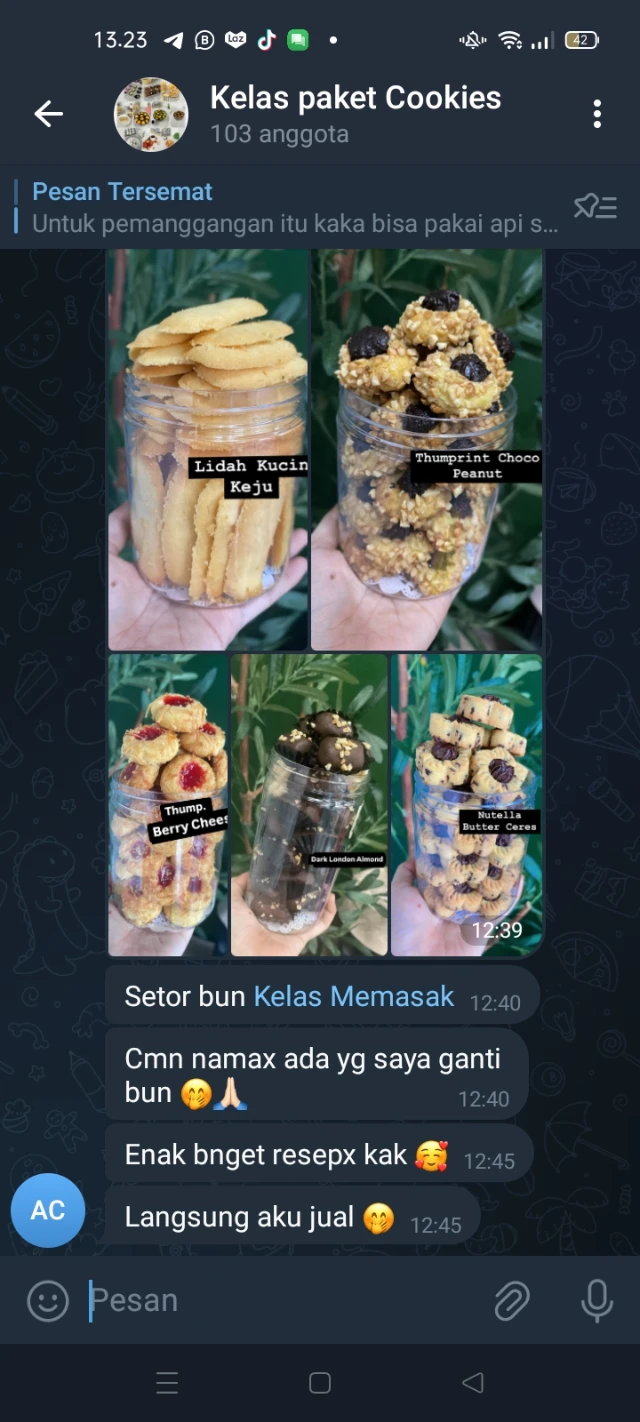
Task: Open the pinned message banner
Action: pyautogui.click(x=290, y=207)
